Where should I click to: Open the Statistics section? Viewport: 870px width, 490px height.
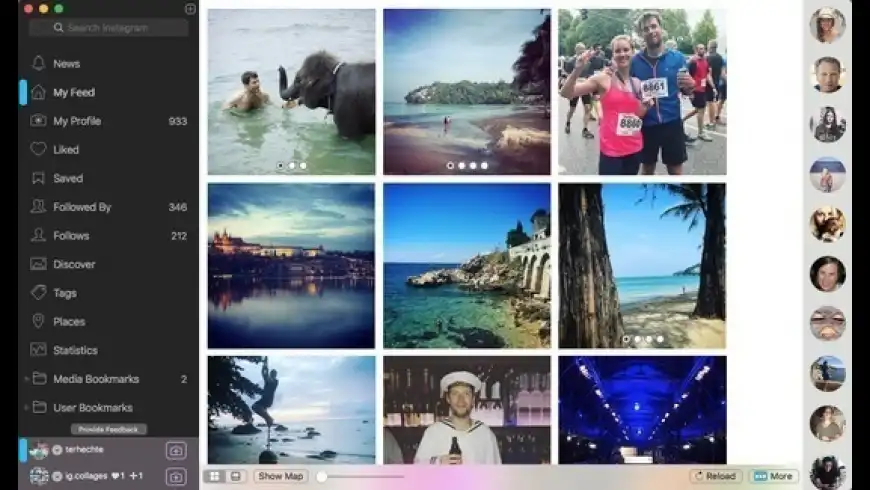coord(75,351)
